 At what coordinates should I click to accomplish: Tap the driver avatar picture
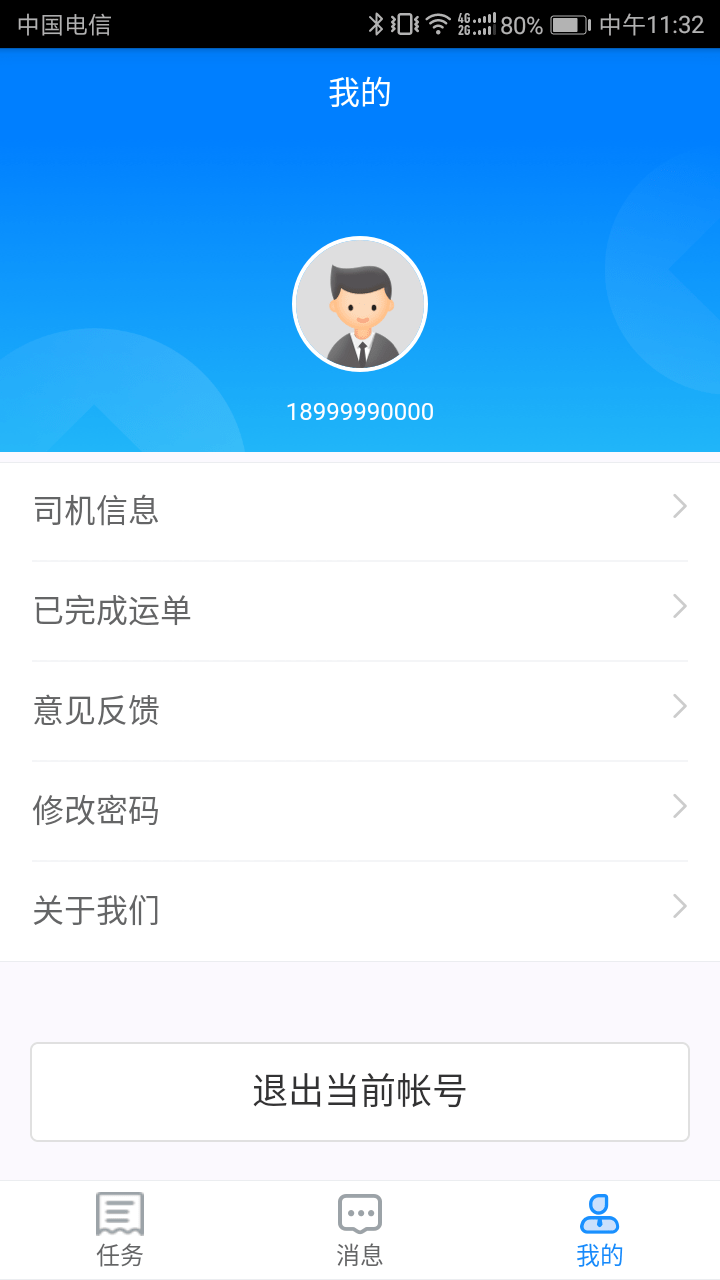(x=360, y=303)
